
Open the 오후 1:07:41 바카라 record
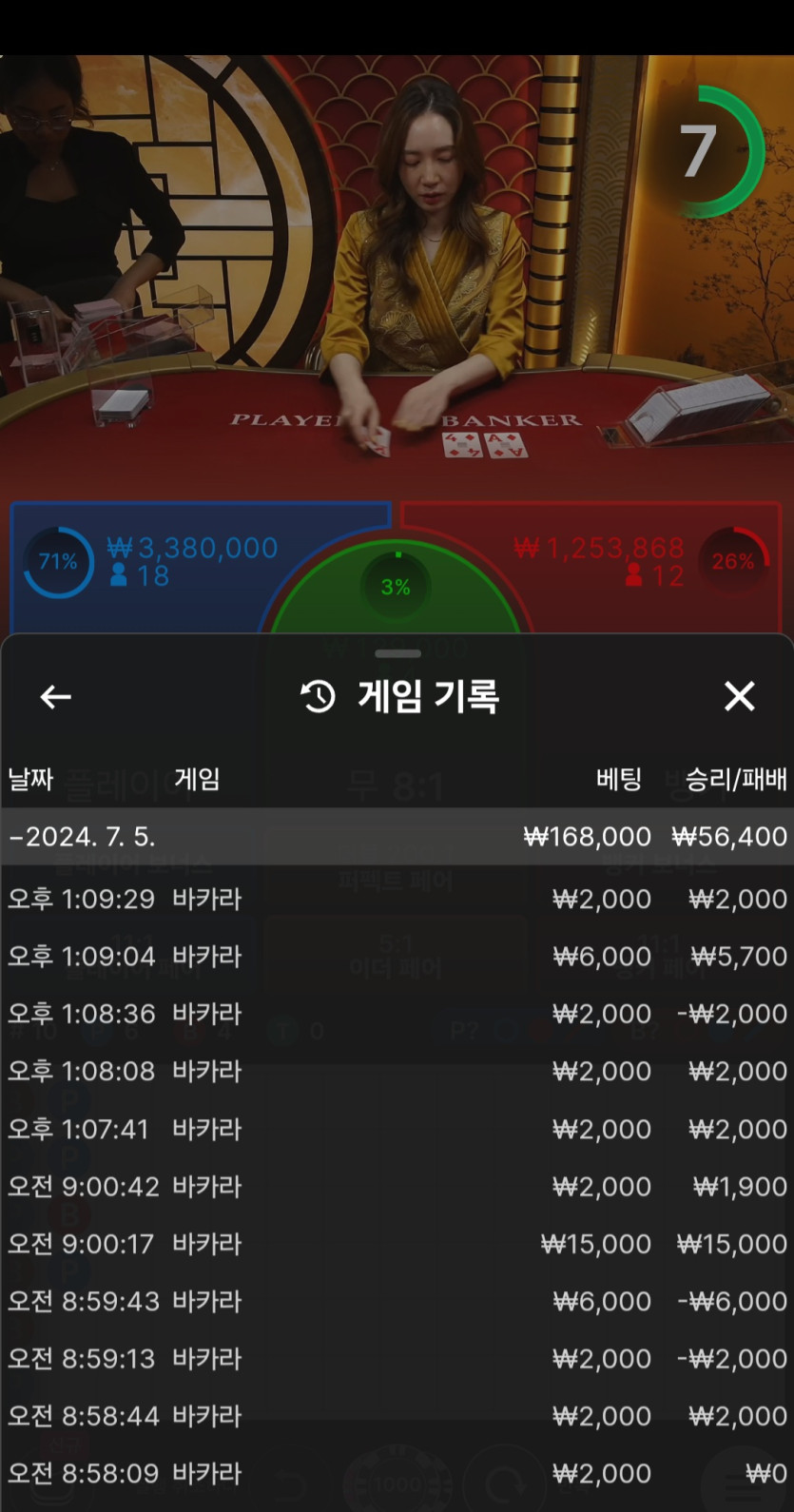397,1129
